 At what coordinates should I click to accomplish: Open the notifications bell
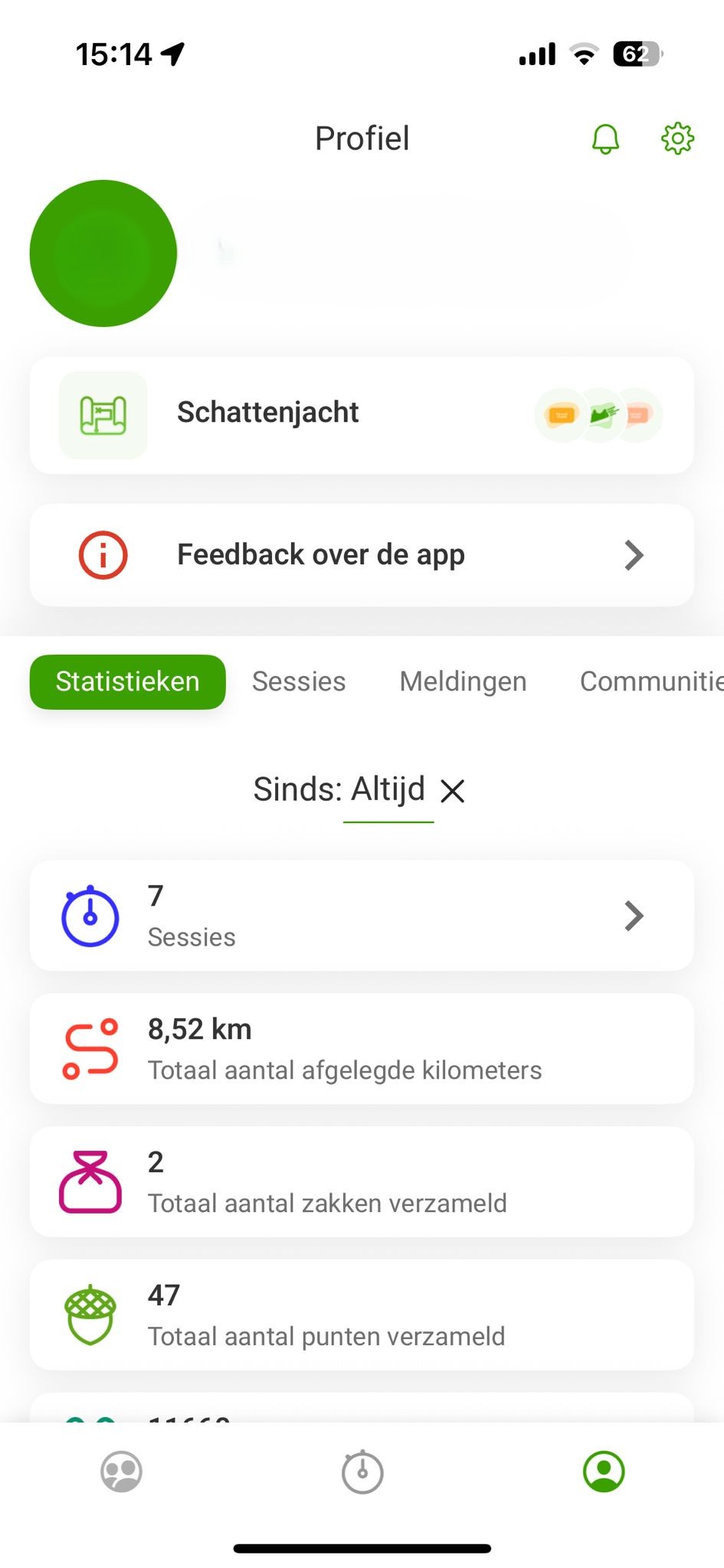(x=605, y=139)
